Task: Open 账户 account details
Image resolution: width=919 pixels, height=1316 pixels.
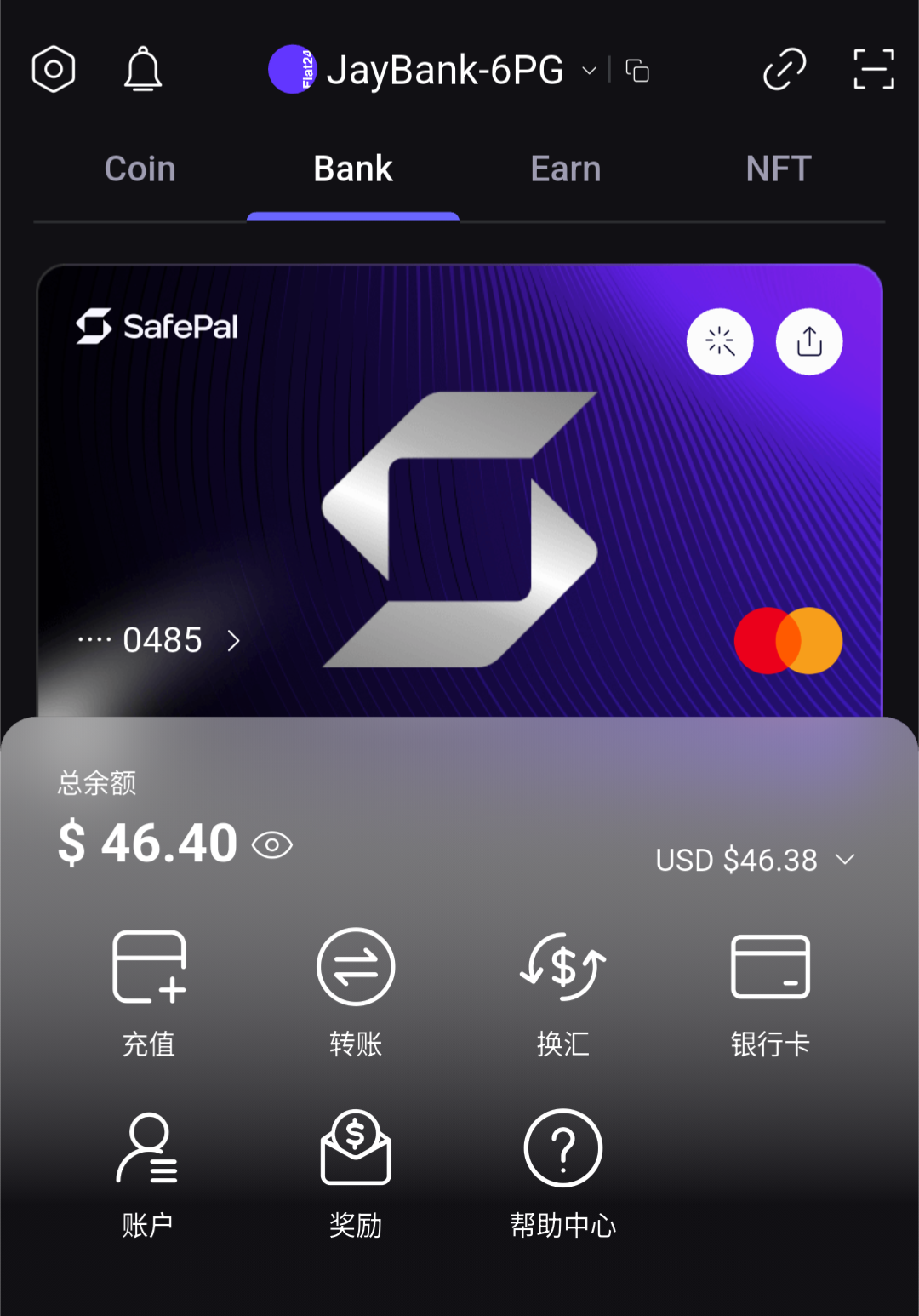Action: pos(148,1174)
